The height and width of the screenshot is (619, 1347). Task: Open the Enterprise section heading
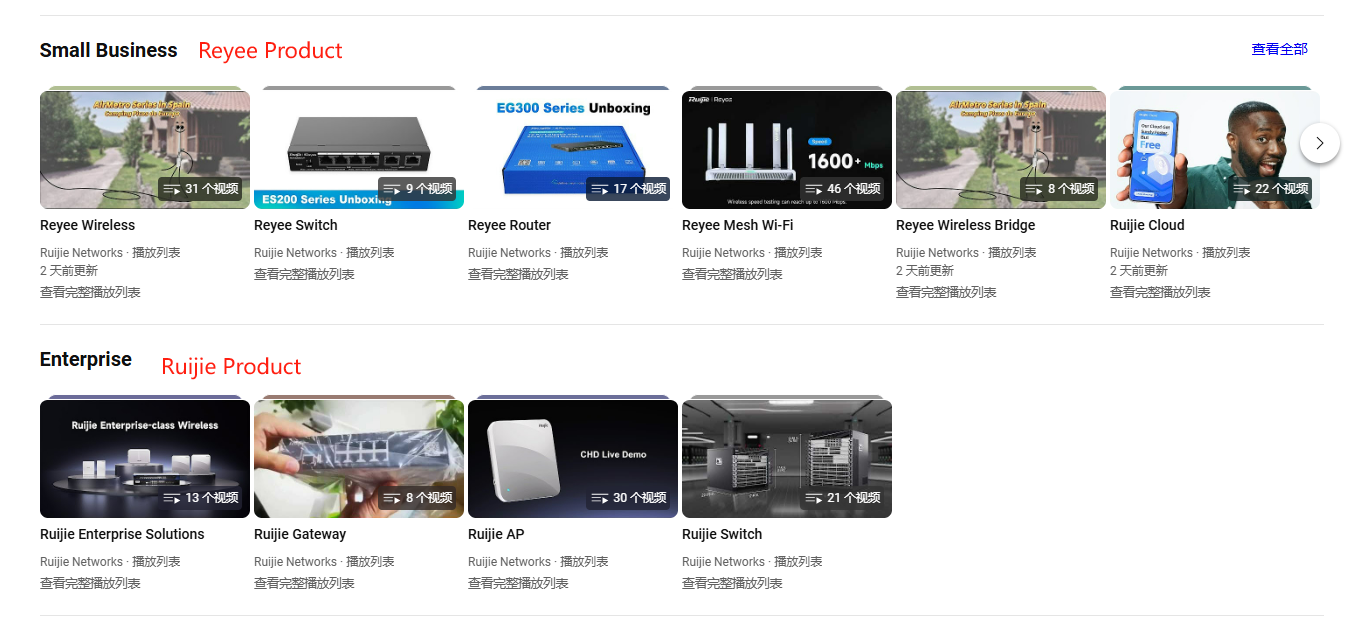pyautogui.click(x=86, y=359)
